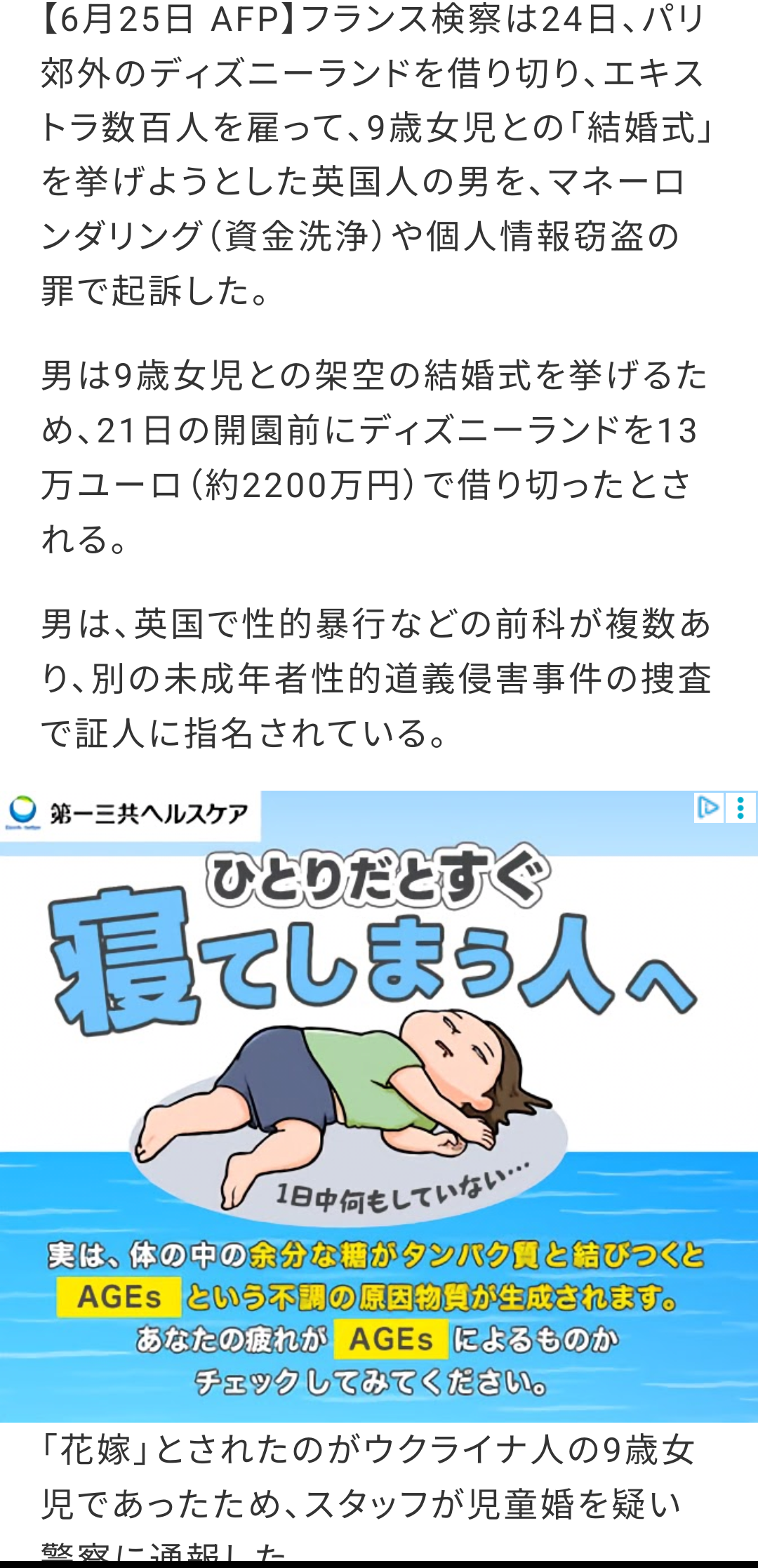This screenshot has height=1568, width=758.
Task: Open the 第一三共ヘルスケア AGEs ad banner
Action: click(x=379, y=1107)
